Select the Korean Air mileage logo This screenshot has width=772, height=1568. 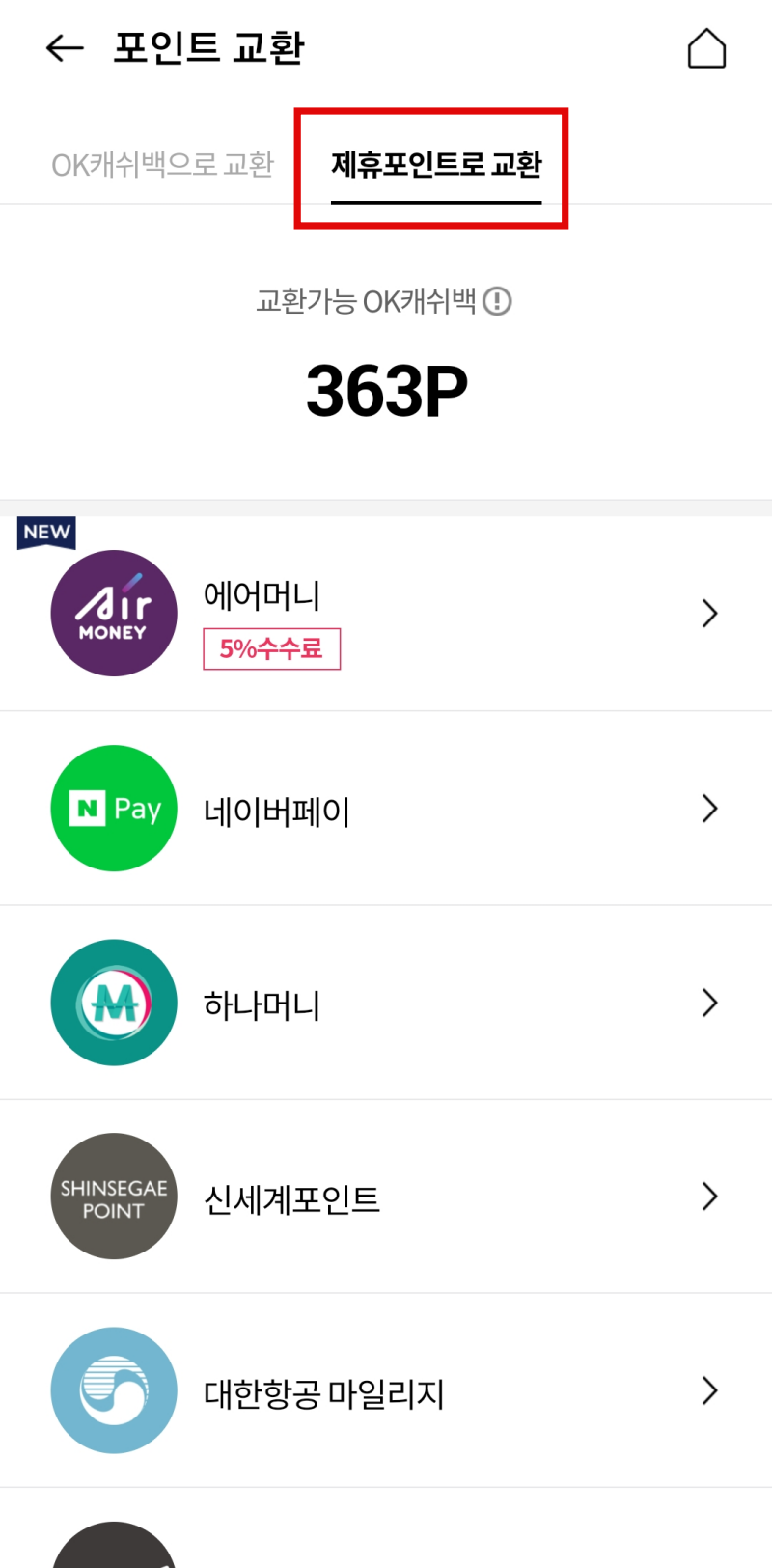tap(113, 1390)
